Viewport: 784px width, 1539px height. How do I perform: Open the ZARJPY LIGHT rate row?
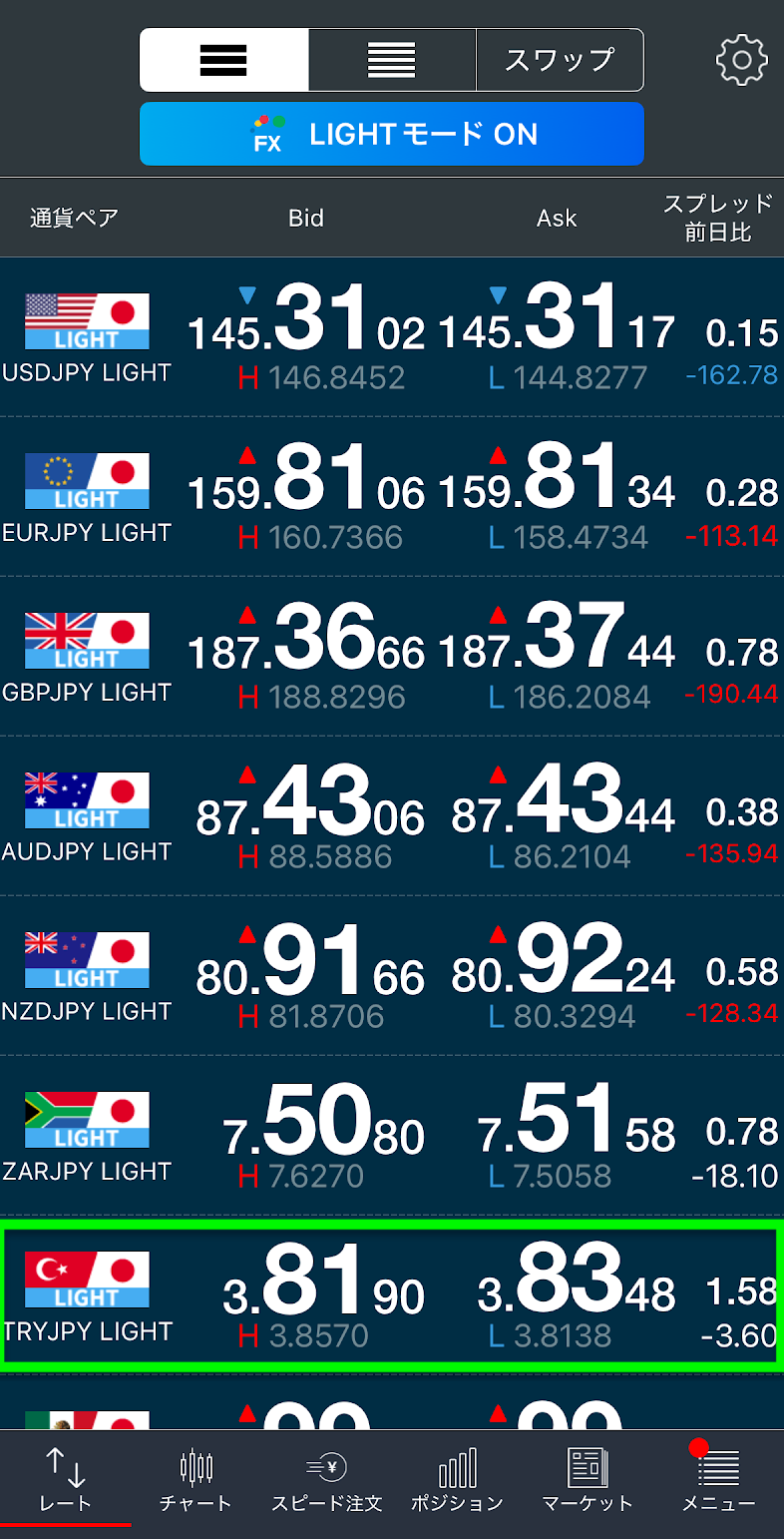point(392,1136)
